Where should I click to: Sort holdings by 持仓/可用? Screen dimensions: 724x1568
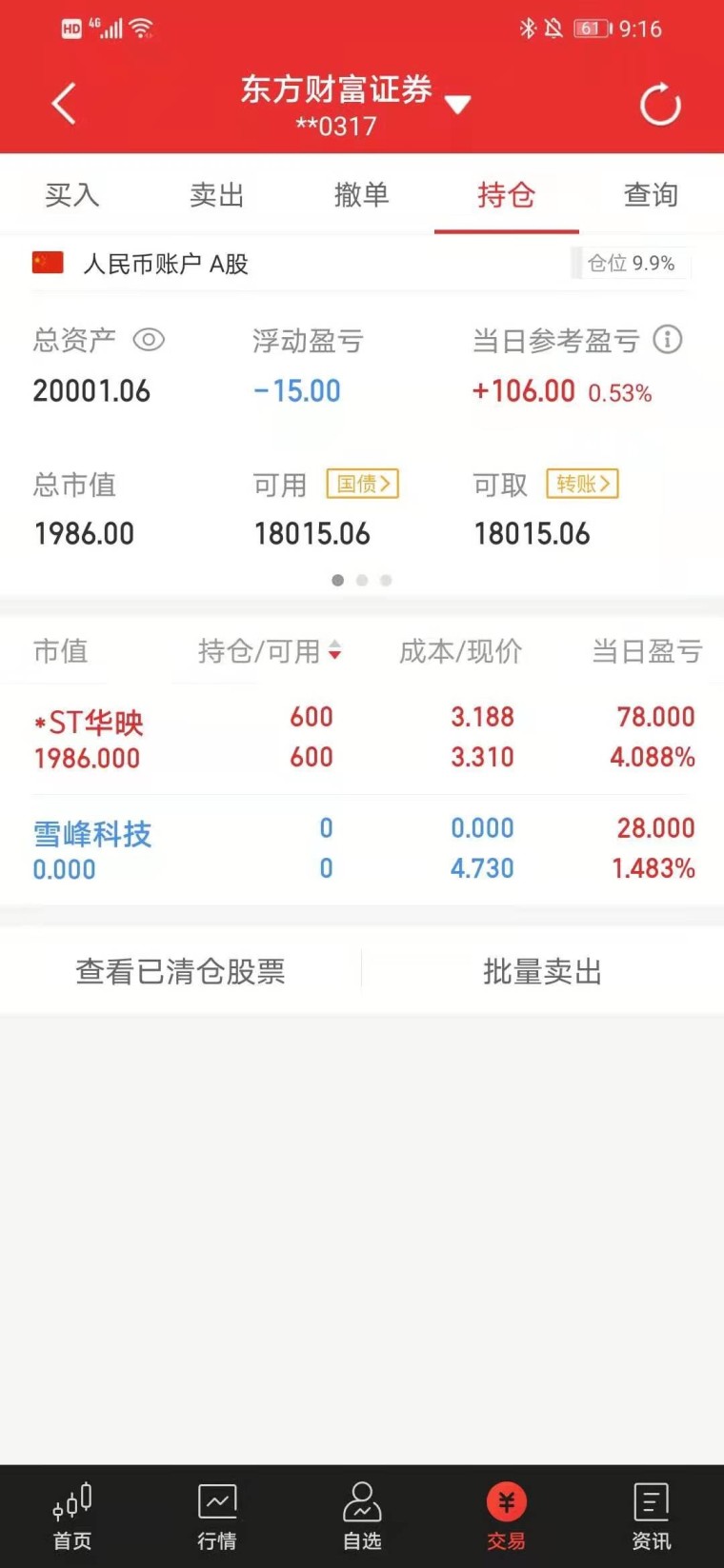point(270,651)
